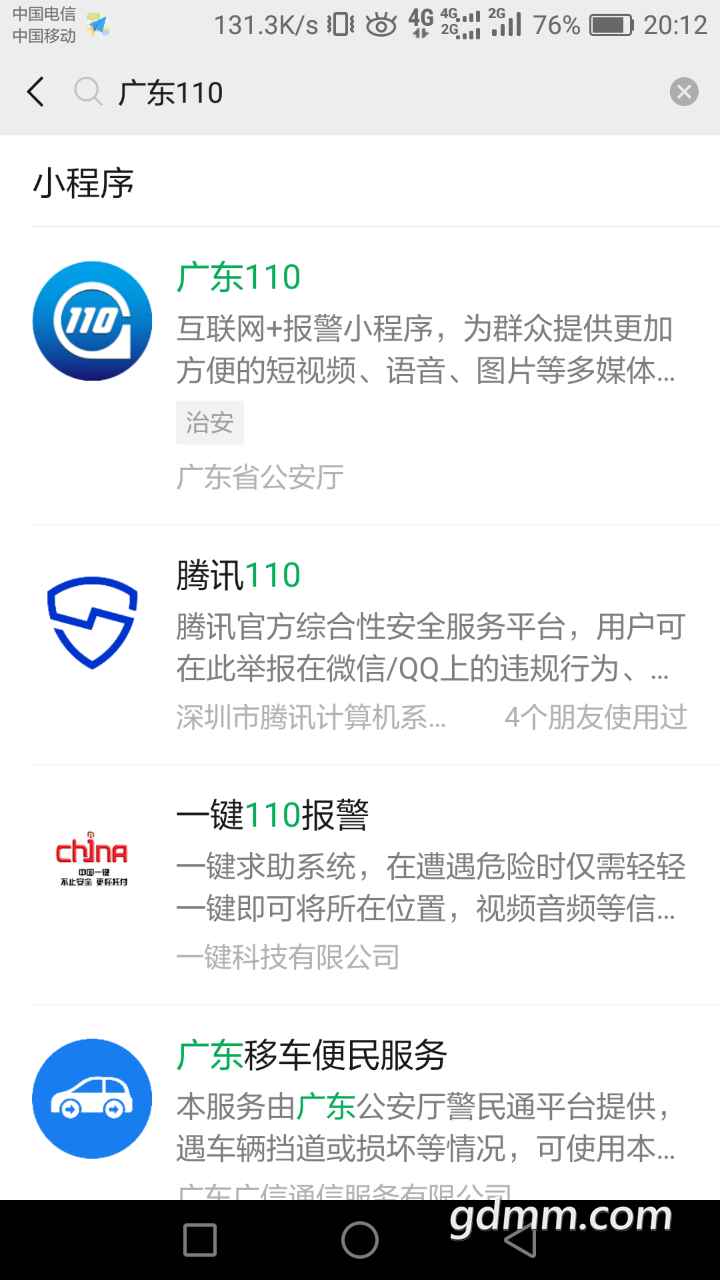Go back from the search results
Image resolution: width=720 pixels, height=1280 pixels.
pyautogui.click(x=36, y=93)
